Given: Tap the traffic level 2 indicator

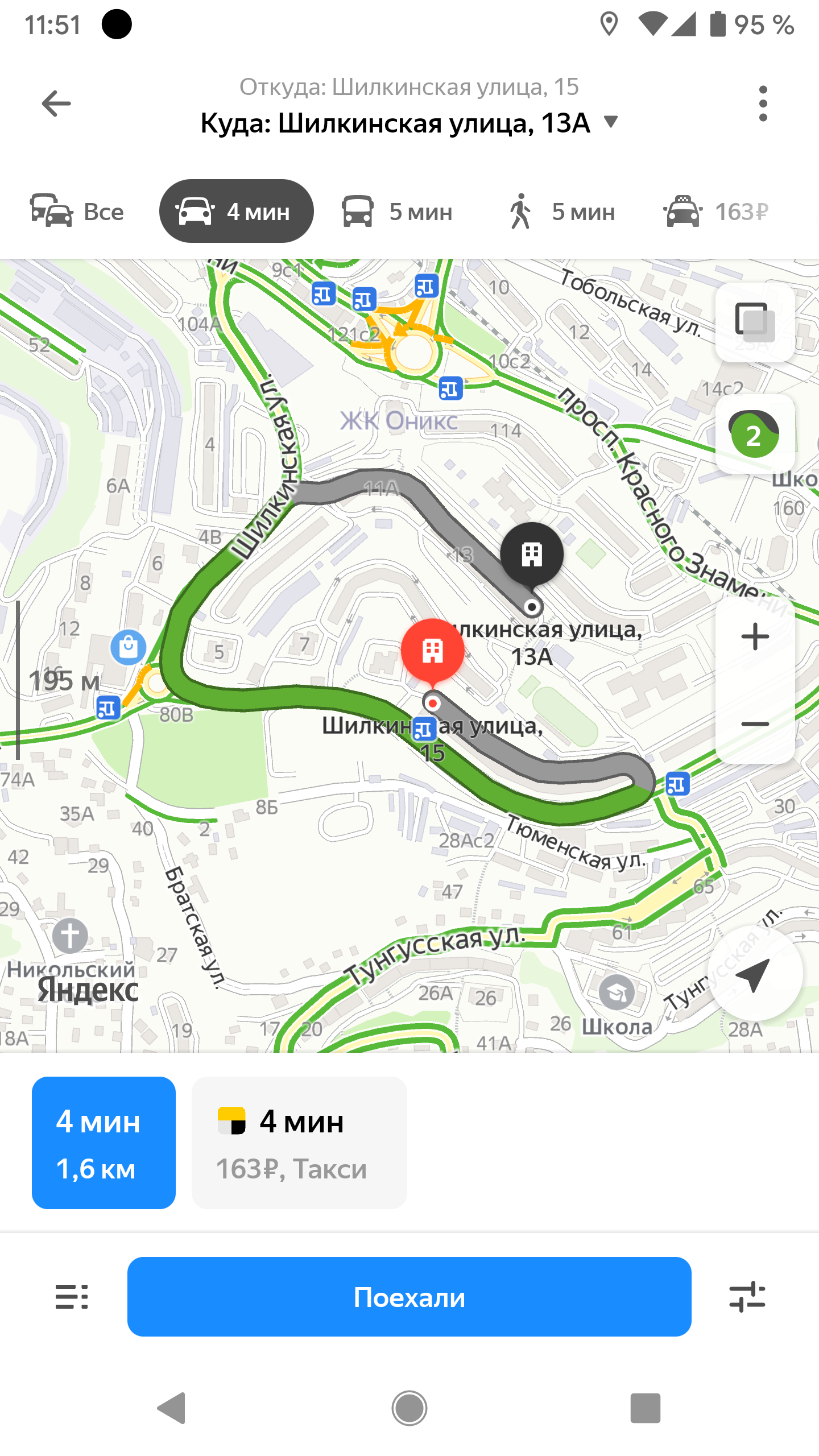Looking at the screenshot, I should point(754,435).
